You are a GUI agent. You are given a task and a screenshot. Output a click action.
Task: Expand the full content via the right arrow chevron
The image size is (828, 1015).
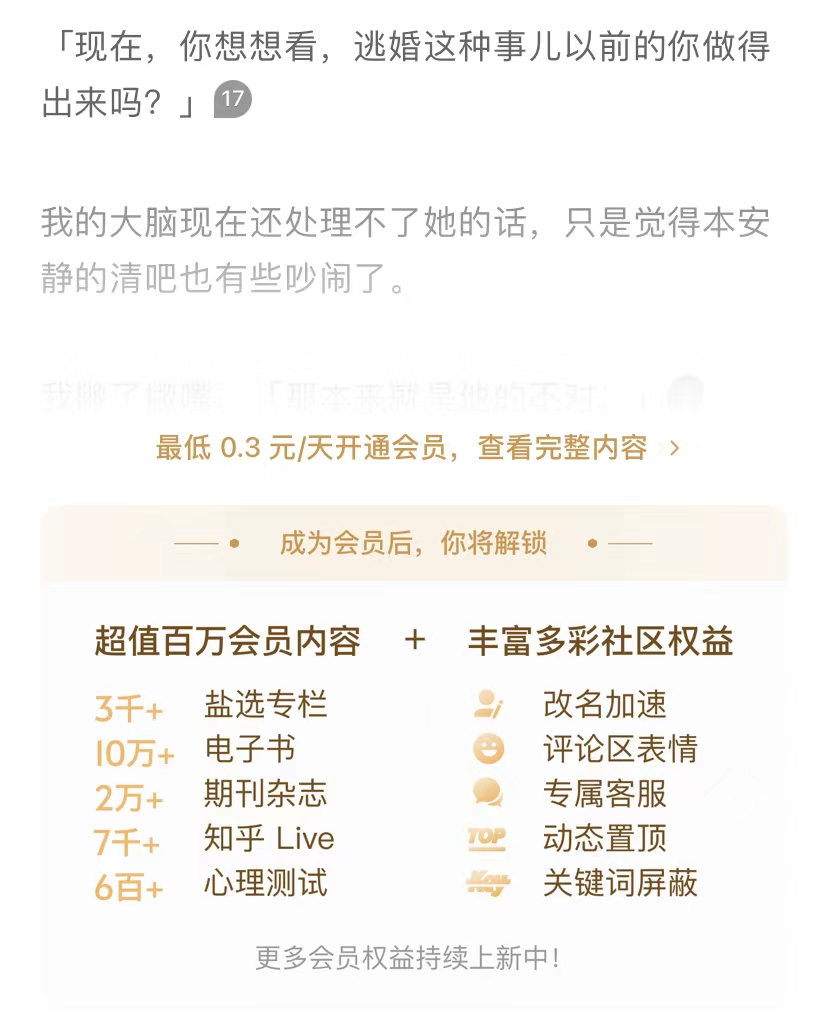pyautogui.click(x=672, y=450)
